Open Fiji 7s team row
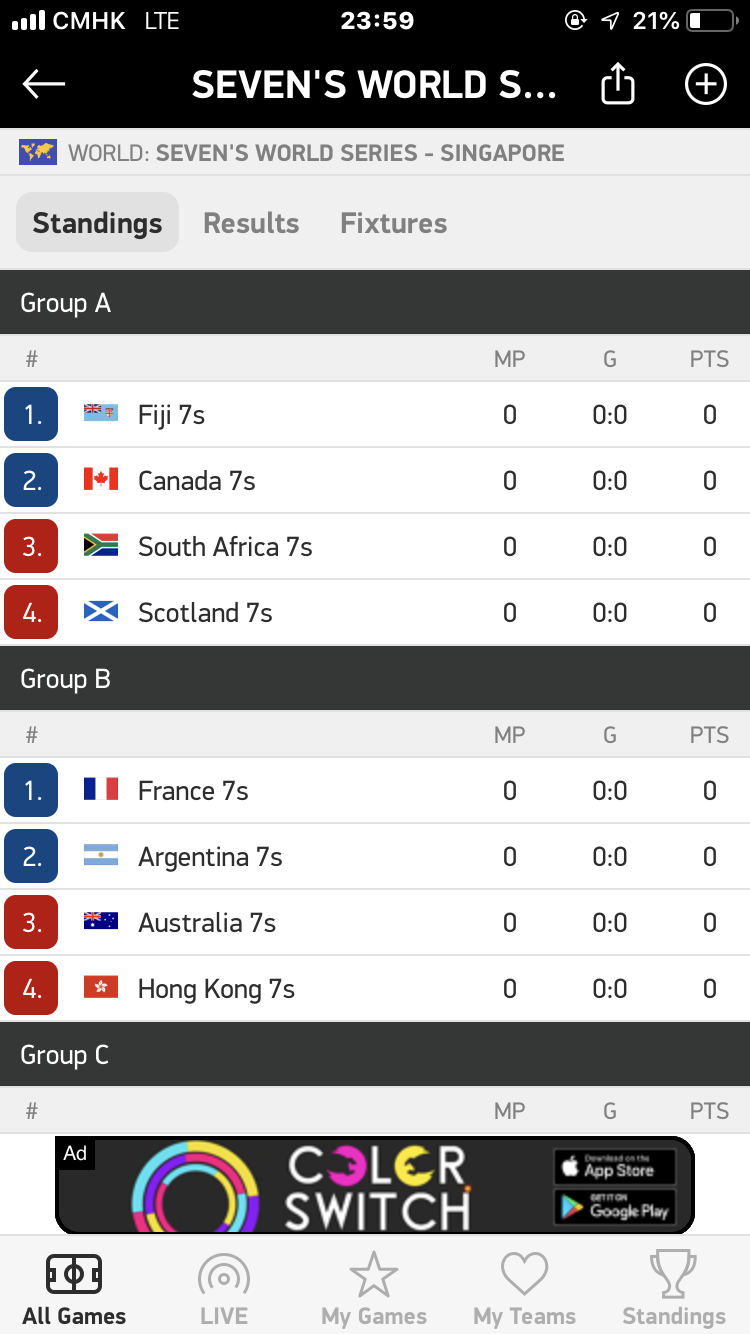Screen dimensions: 750x1334 coord(375,415)
